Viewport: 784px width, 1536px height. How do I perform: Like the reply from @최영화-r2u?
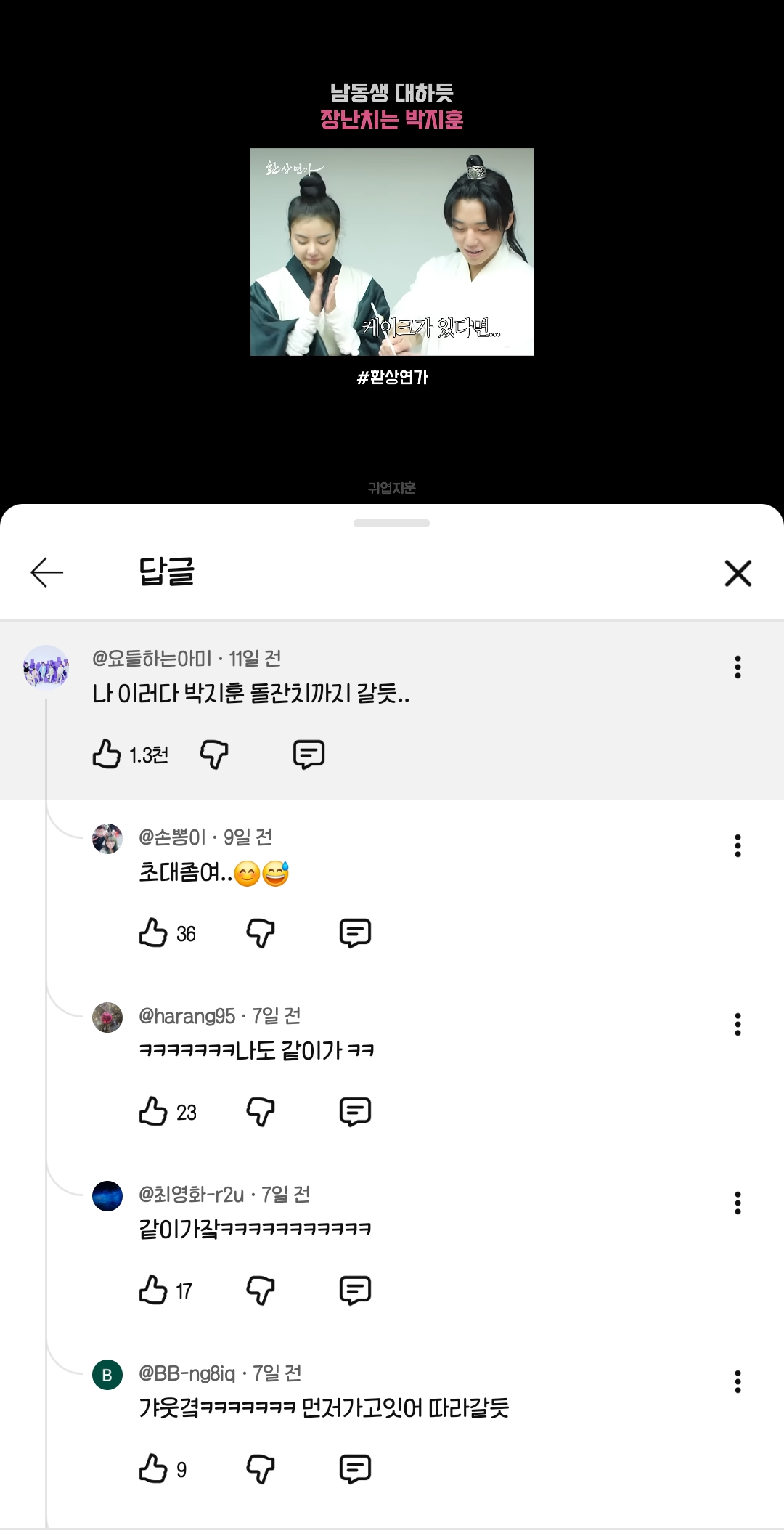[x=153, y=1291]
